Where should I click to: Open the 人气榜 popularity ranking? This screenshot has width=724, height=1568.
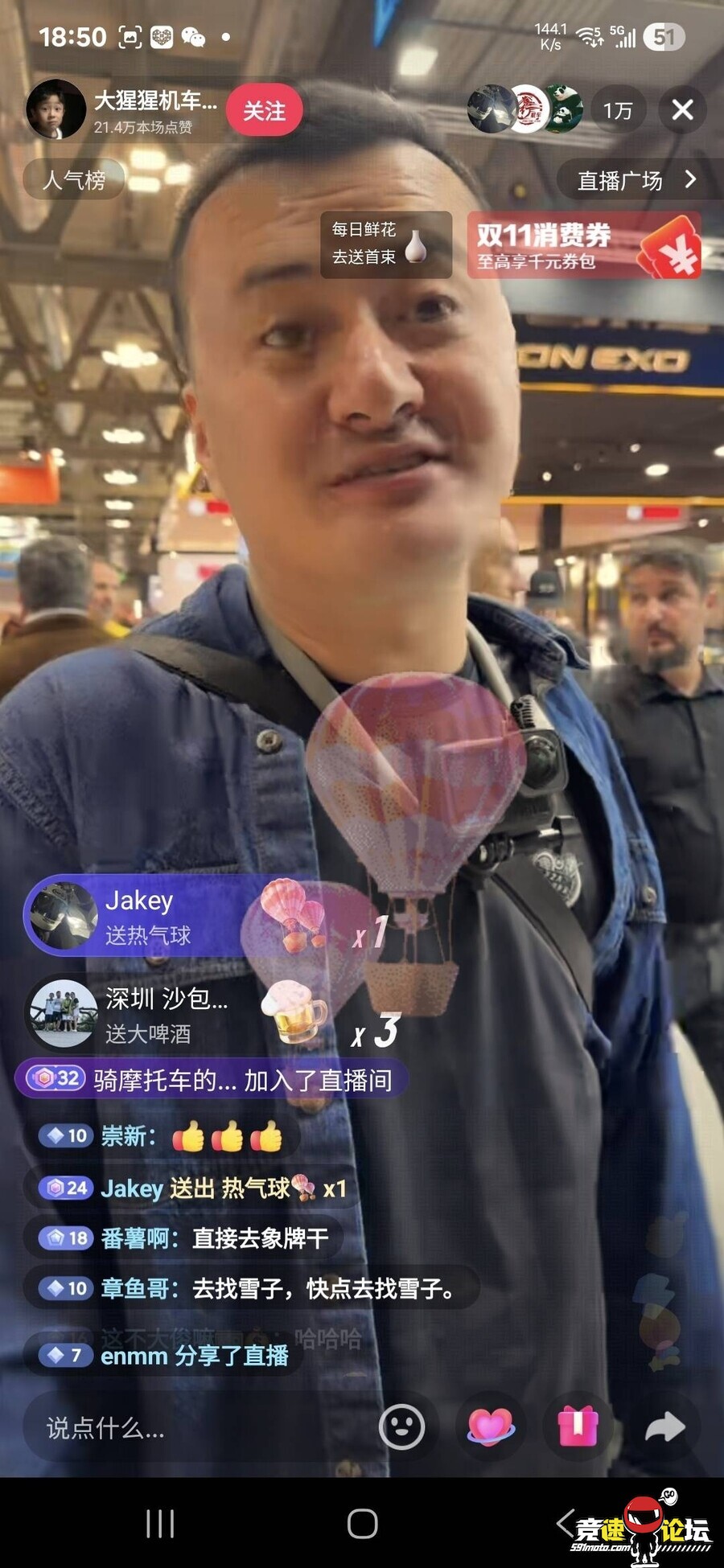tap(74, 179)
